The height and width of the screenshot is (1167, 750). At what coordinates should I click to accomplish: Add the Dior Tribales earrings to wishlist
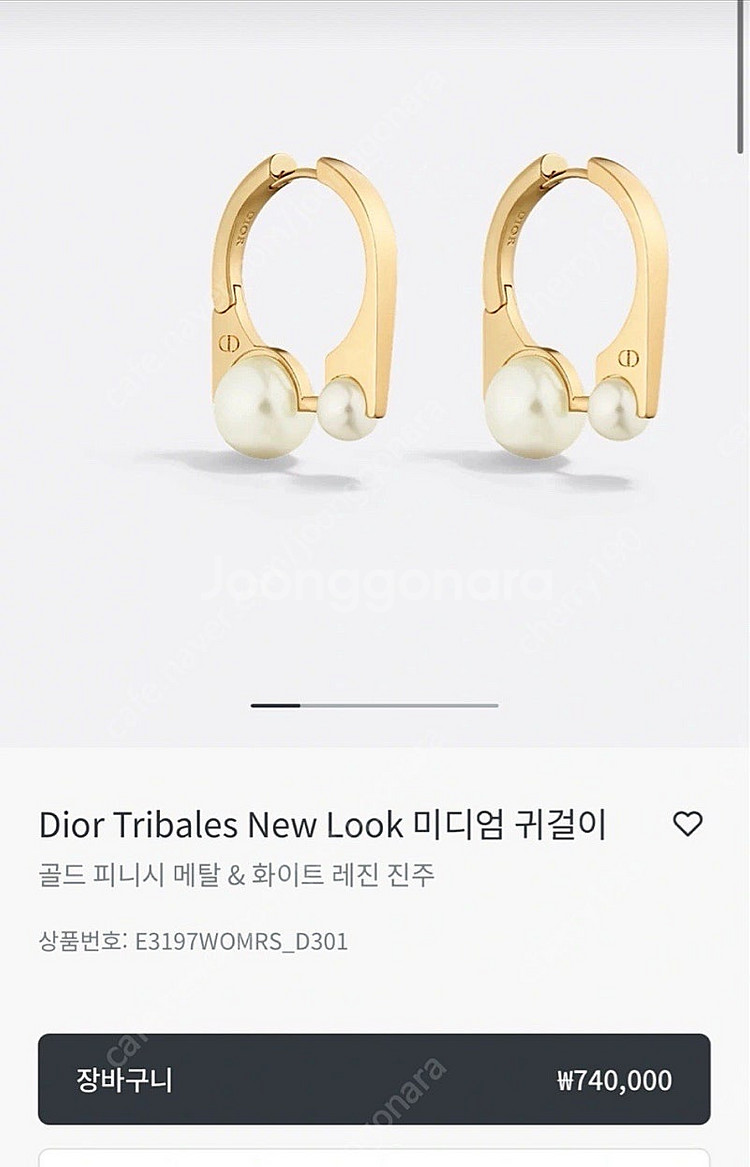click(x=687, y=824)
